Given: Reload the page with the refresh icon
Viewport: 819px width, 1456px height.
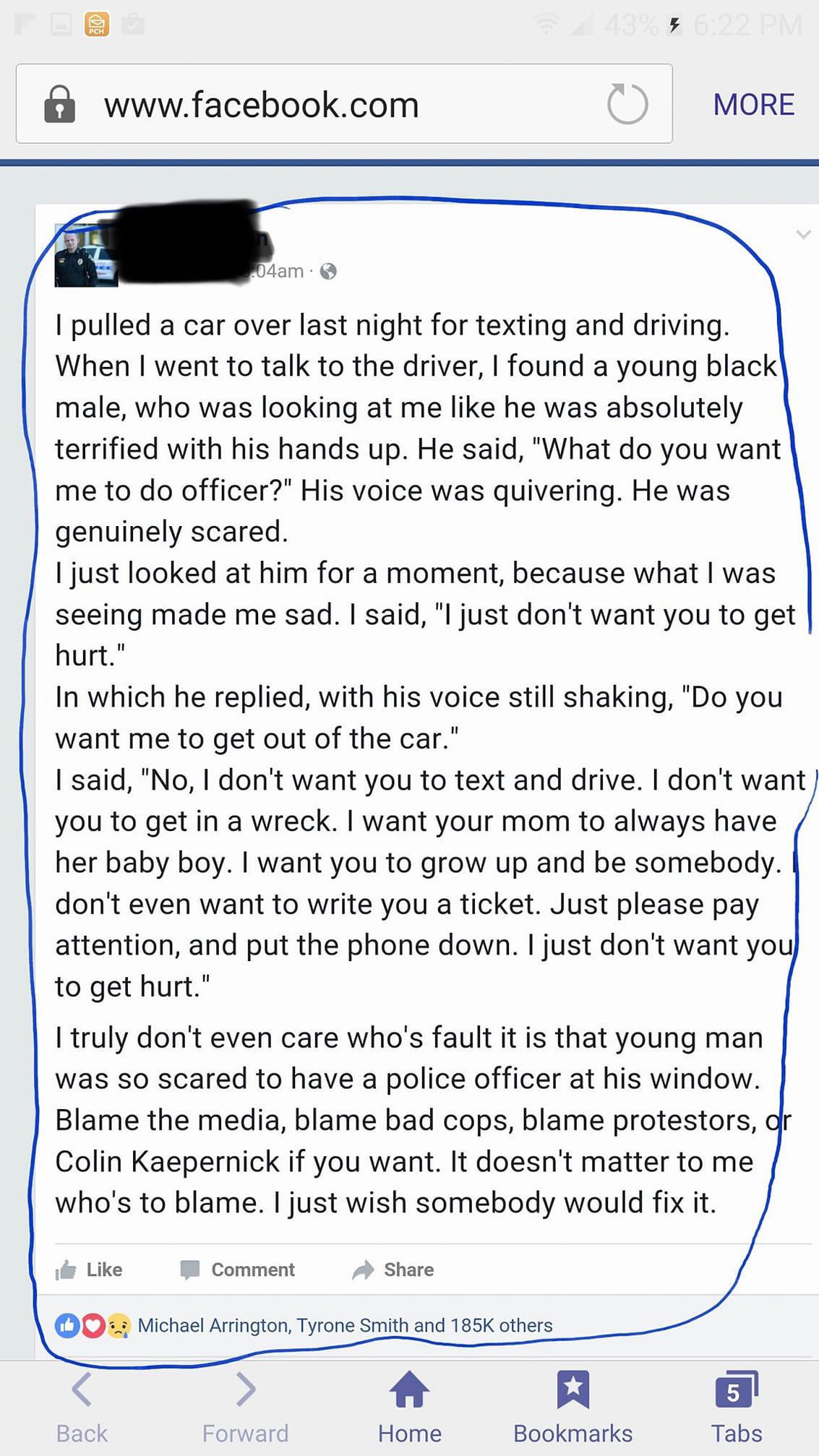Looking at the screenshot, I should point(627,105).
